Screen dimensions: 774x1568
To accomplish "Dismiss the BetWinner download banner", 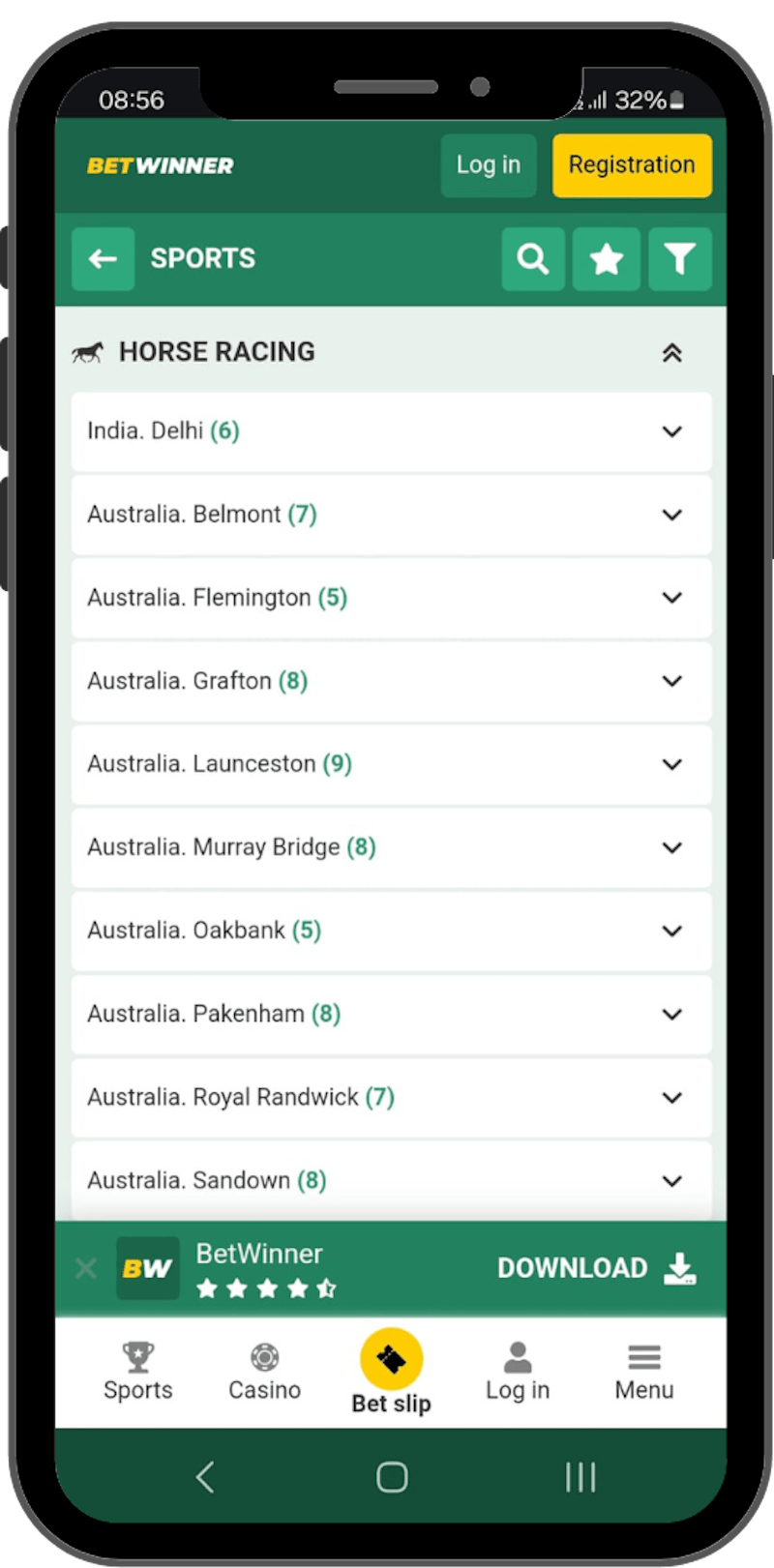I will pos(86,1268).
